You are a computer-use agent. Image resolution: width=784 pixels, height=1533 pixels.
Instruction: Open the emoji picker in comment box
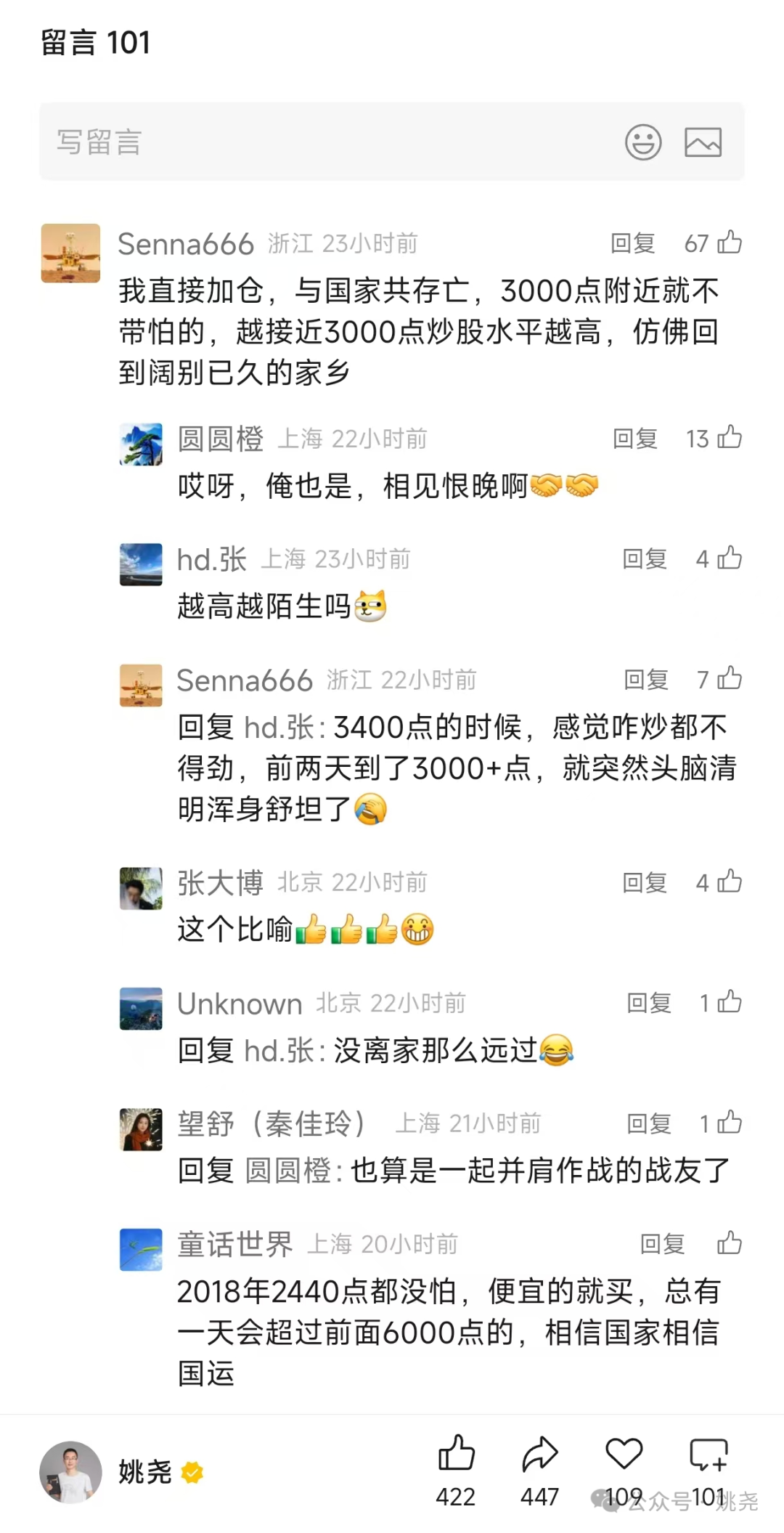(x=643, y=142)
